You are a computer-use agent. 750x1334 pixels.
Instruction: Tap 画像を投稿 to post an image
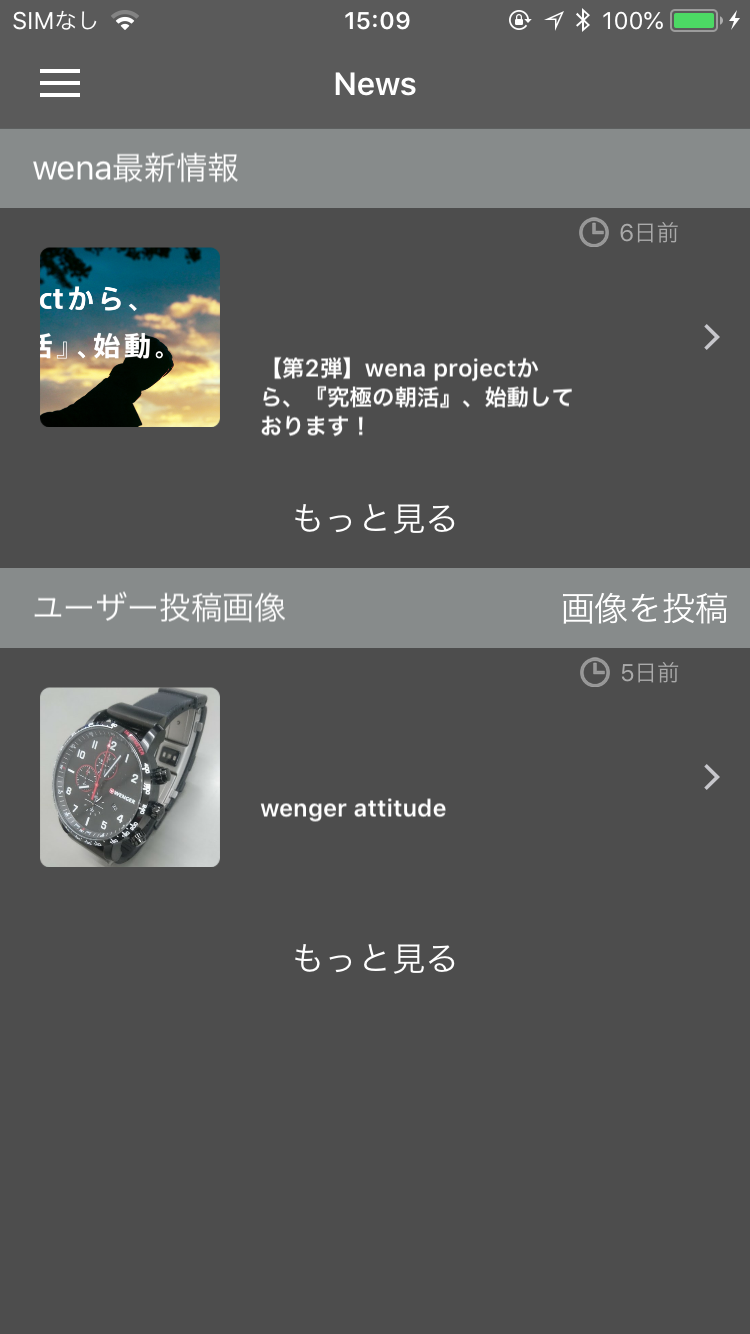click(x=644, y=608)
